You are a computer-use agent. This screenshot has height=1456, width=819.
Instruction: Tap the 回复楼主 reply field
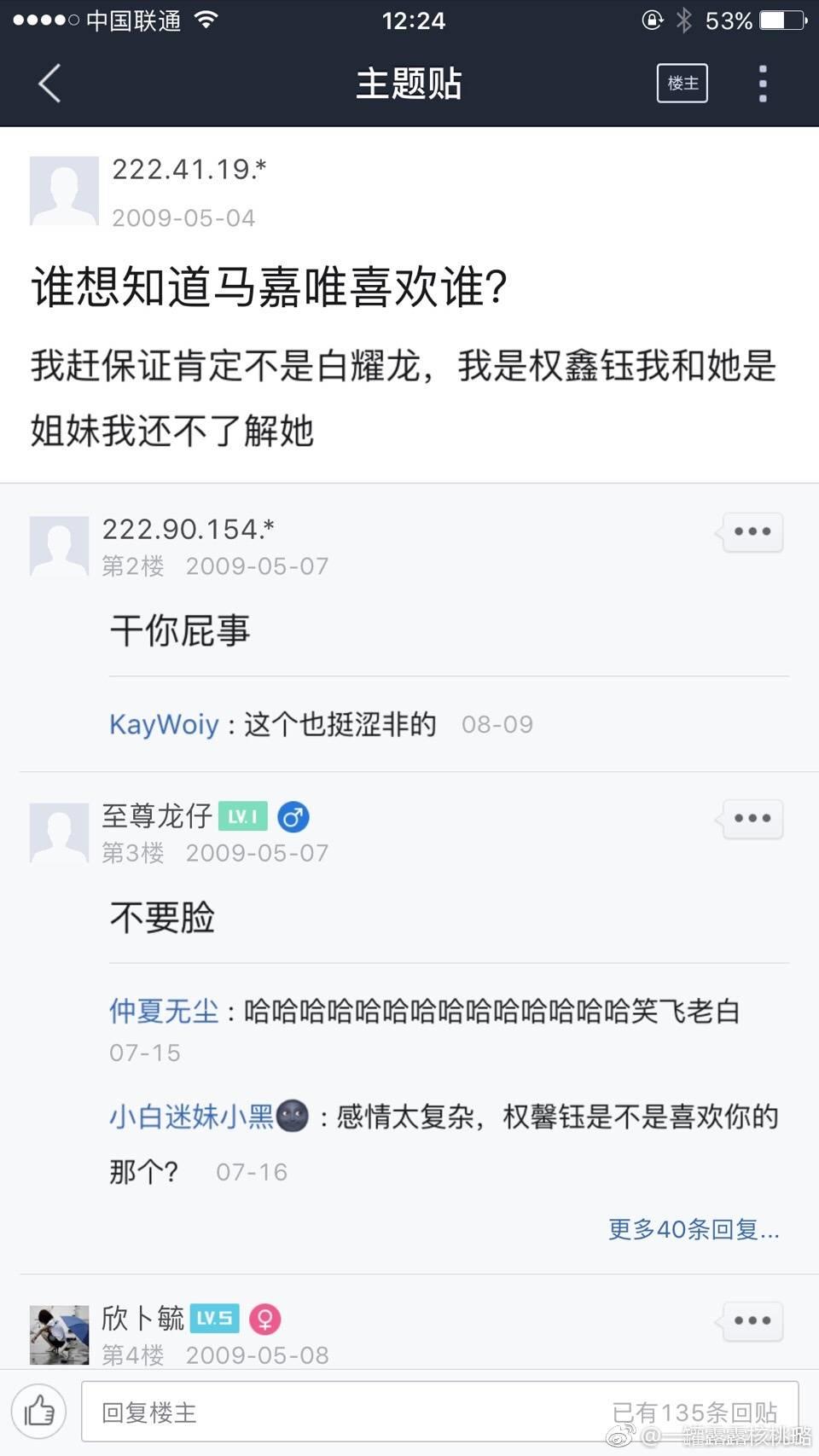pos(341,1412)
